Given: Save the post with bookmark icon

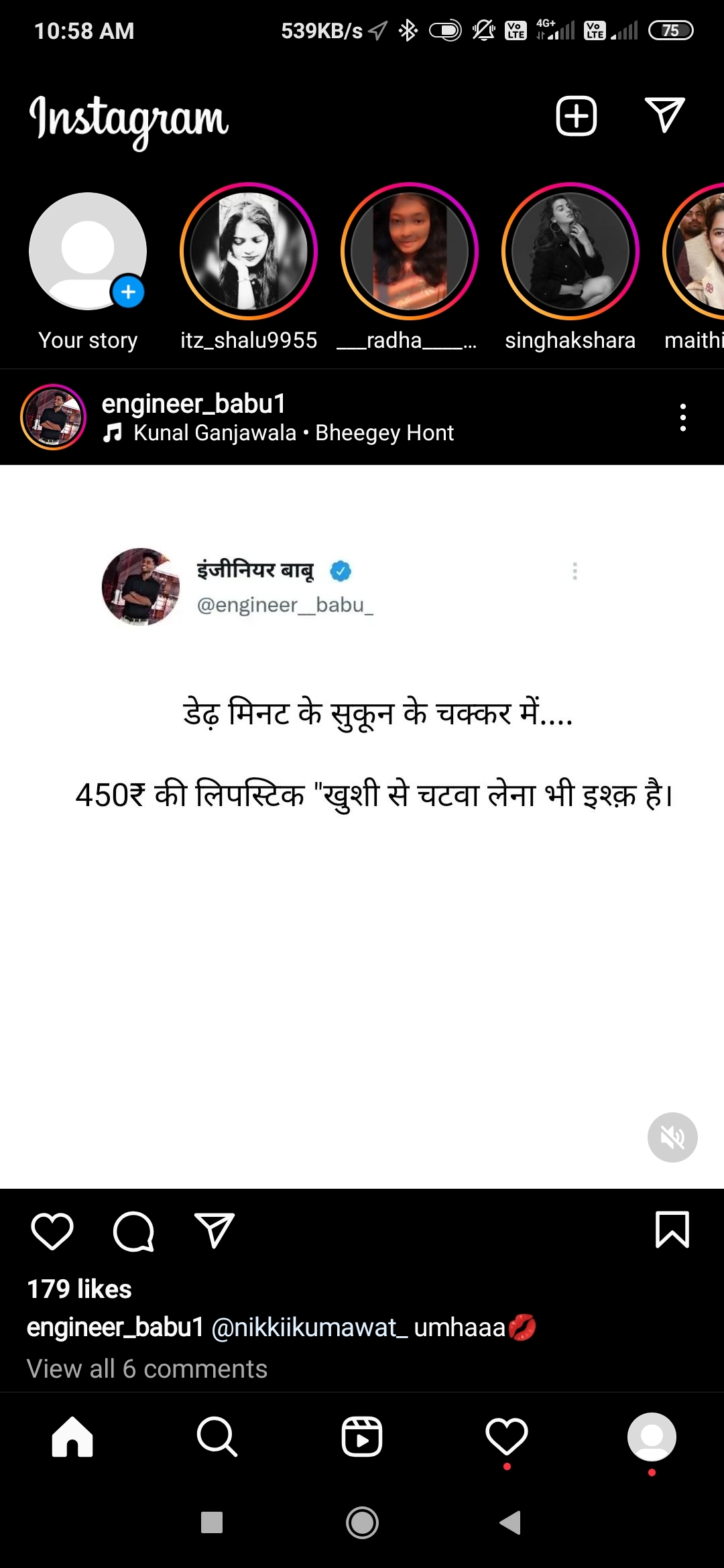Looking at the screenshot, I should click(672, 1230).
